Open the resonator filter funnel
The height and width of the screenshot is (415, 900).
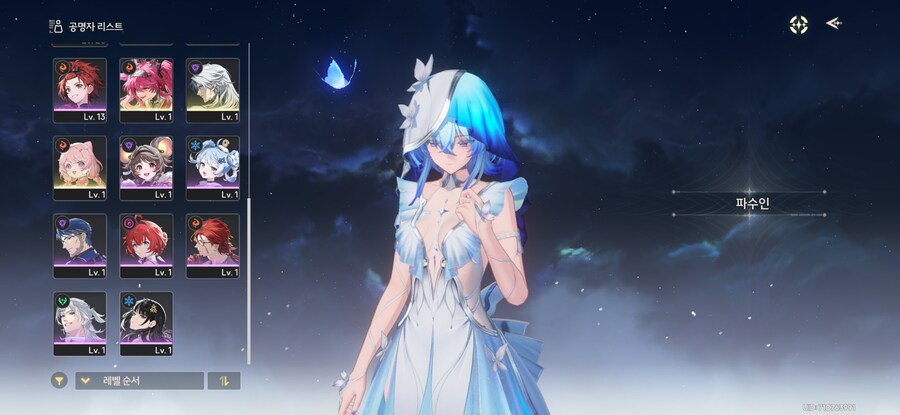click(x=60, y=381)
